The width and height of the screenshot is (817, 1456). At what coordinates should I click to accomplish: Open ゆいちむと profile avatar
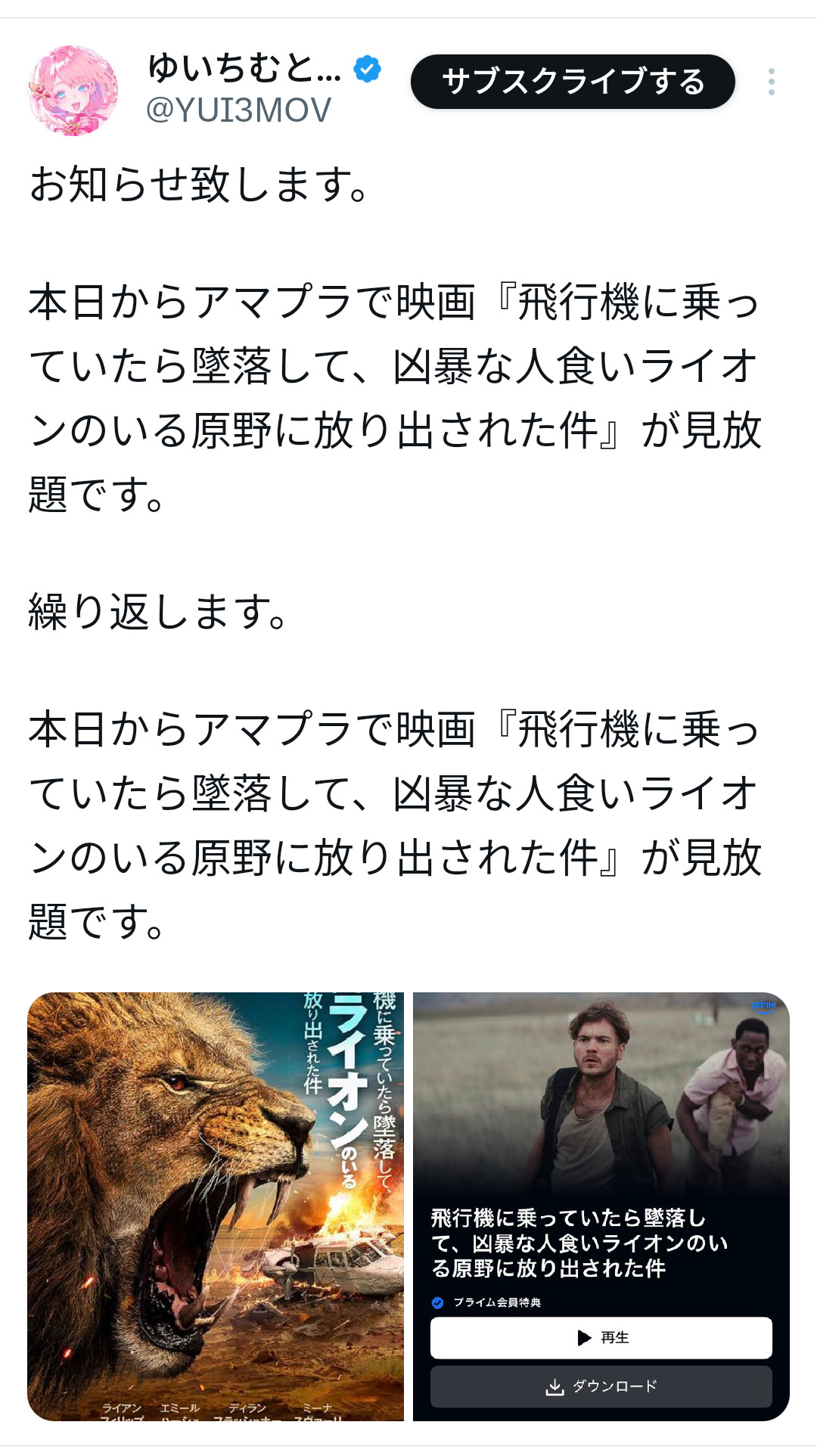click(x=73, y=90)
